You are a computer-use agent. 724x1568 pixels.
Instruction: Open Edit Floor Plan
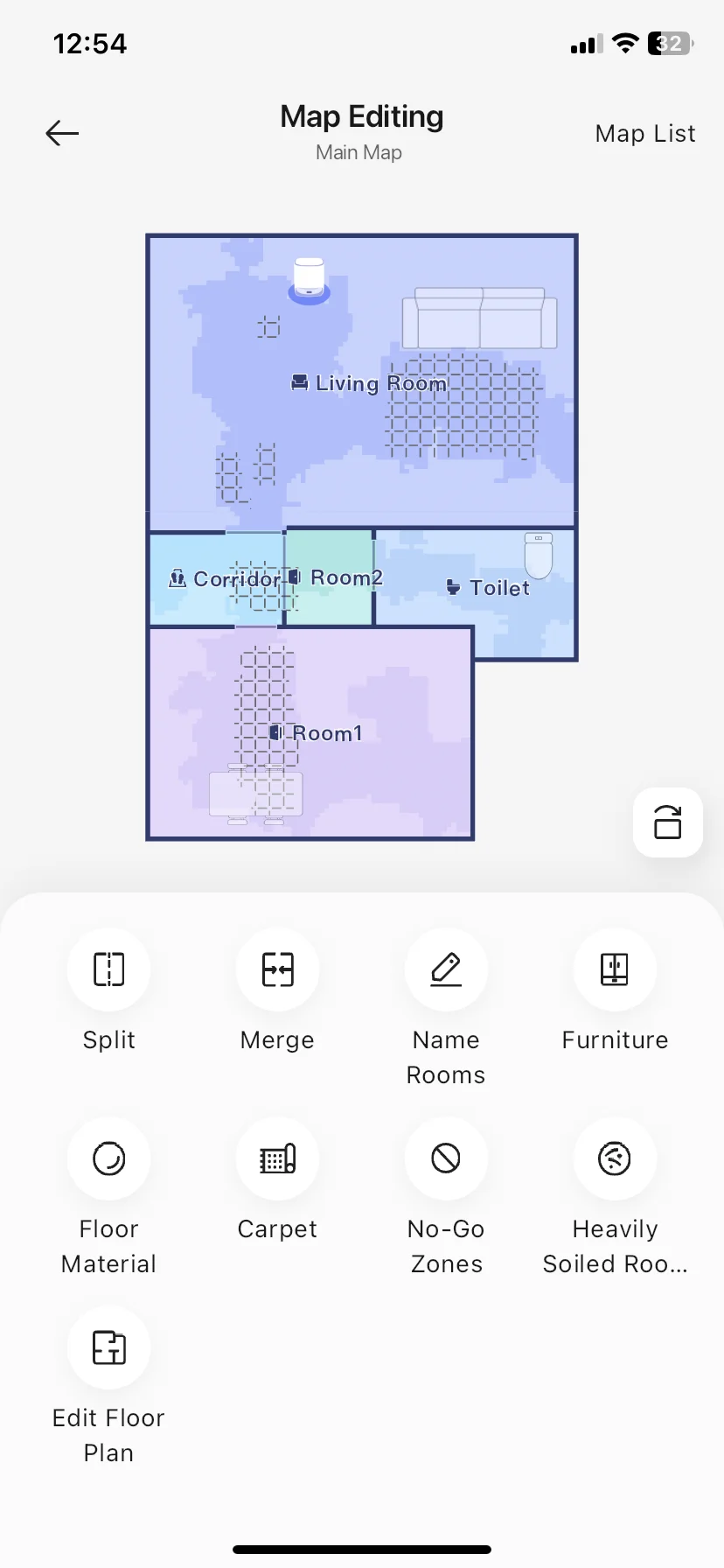[x=108, y=1347]
